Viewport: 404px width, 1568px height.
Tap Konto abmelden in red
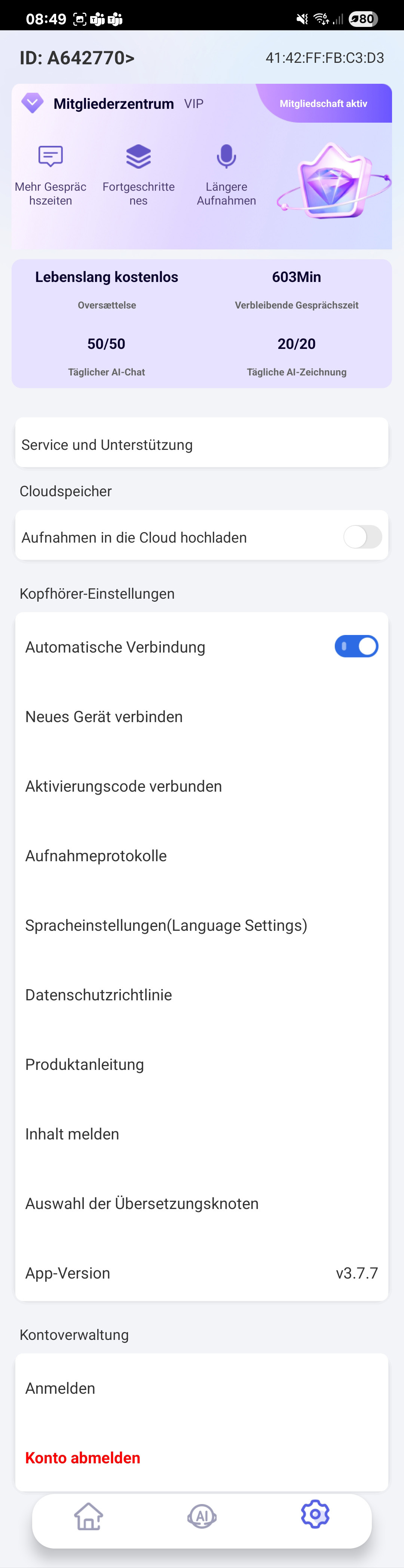click(83, 1457)
